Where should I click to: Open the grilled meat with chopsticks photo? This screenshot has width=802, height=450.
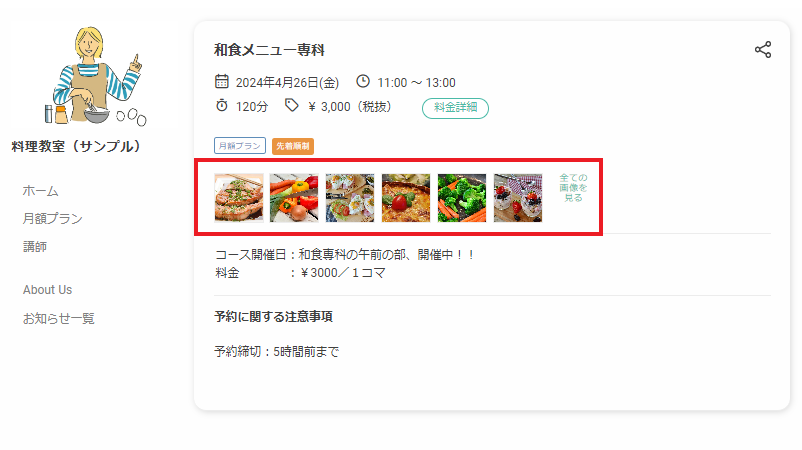[x=239, y=197]
